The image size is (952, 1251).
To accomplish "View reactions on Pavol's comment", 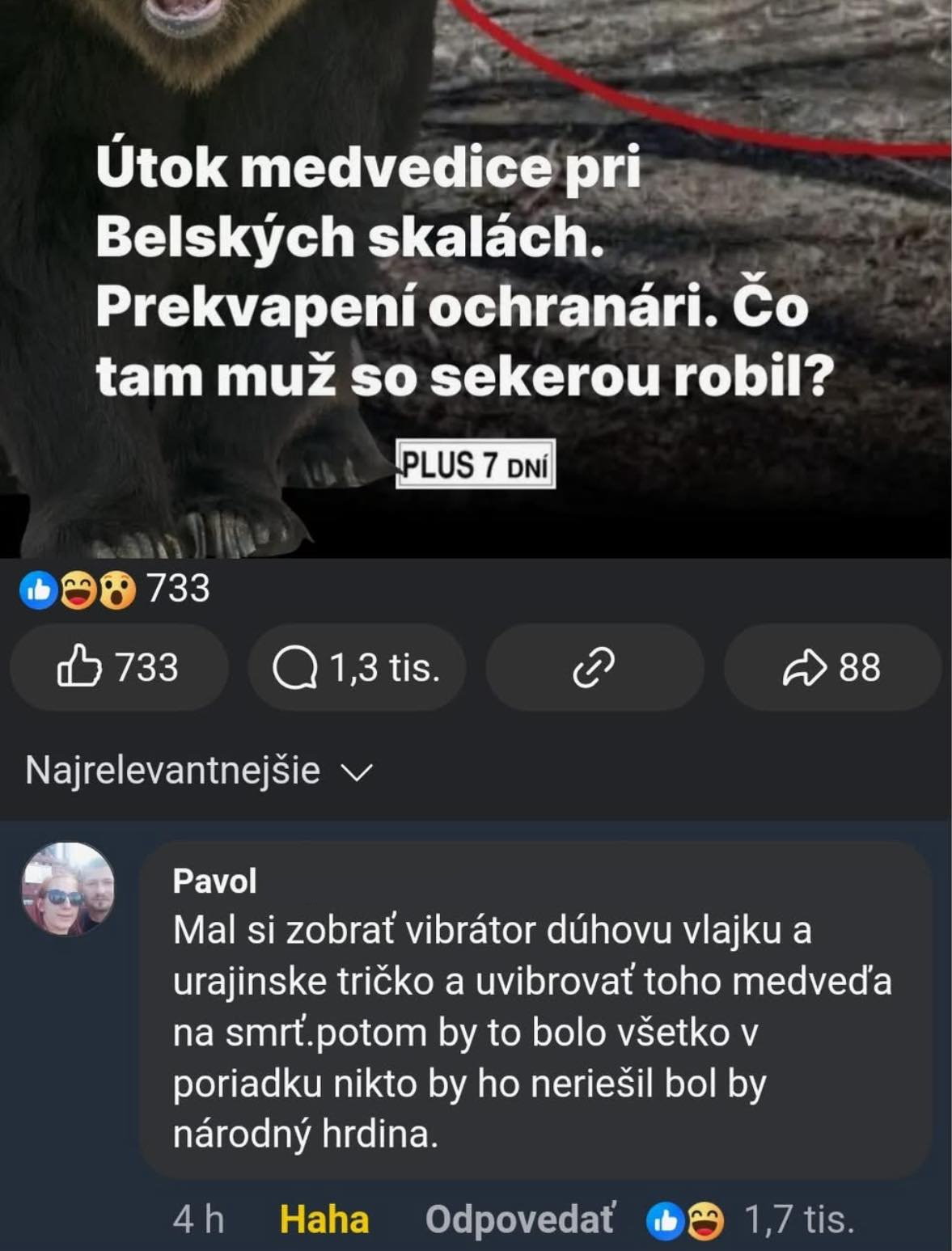I will pyautogui.click(x=751, y=1220).
